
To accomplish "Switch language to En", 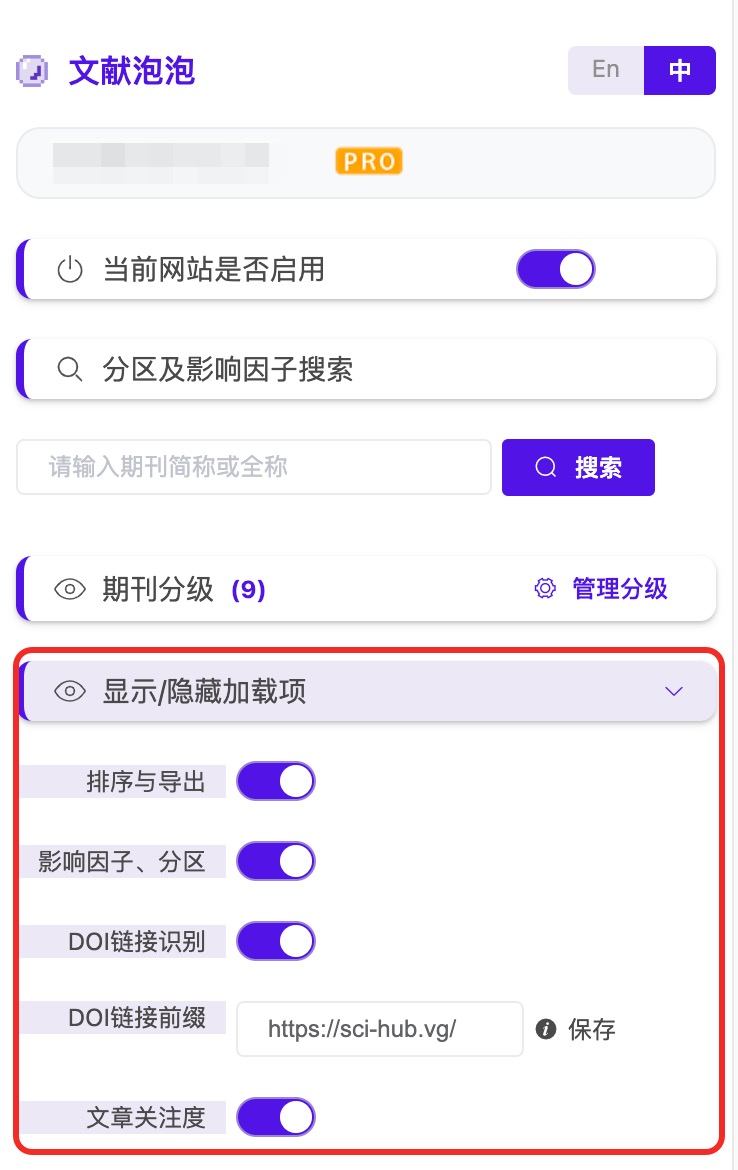I will click(606, 70).
